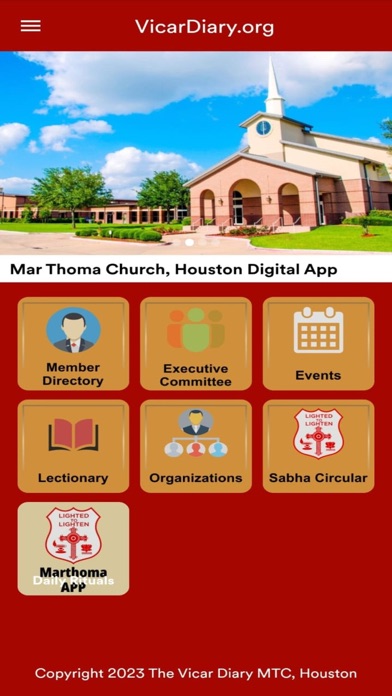View the Events calendar tile
This screenshot has height=696, width=392.
tap(318, 344)
